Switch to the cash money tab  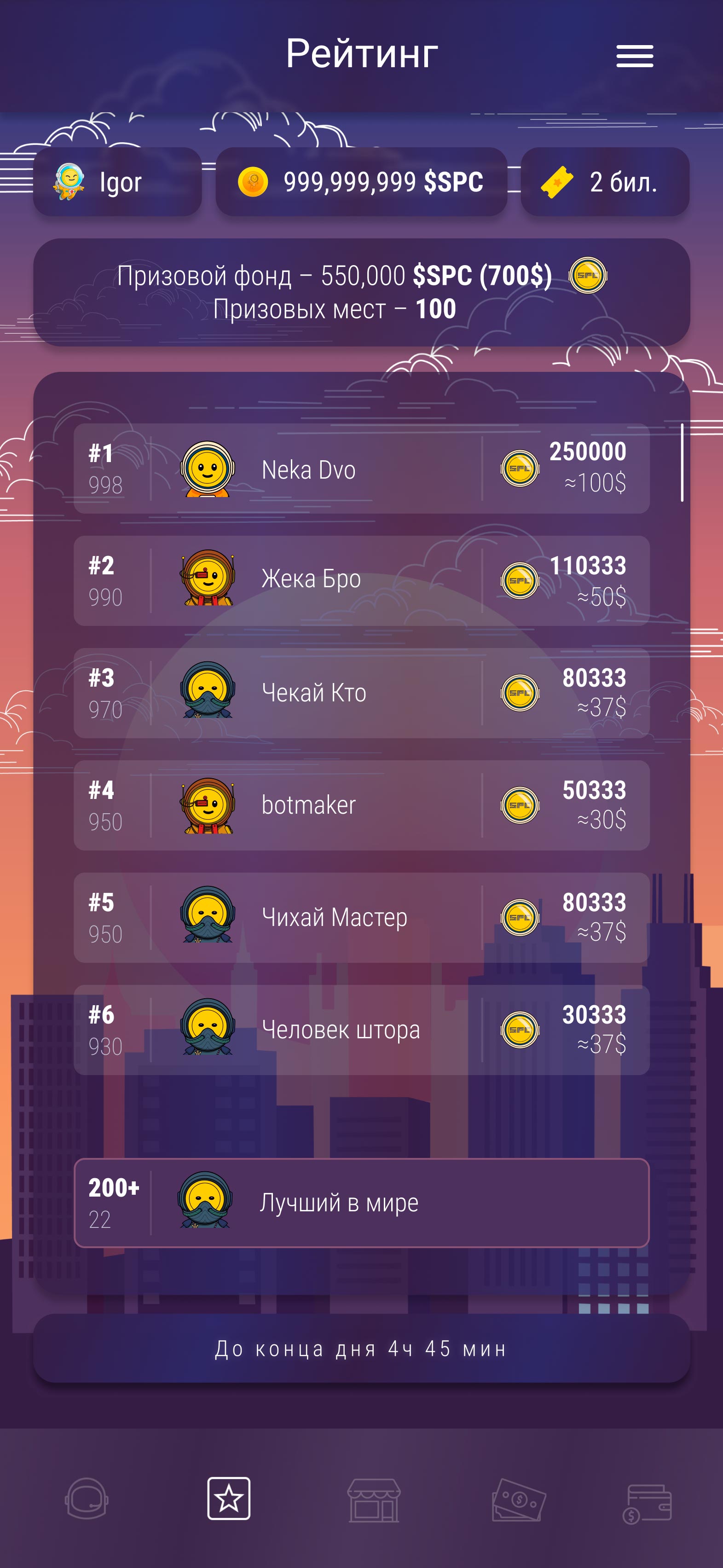519,1500
